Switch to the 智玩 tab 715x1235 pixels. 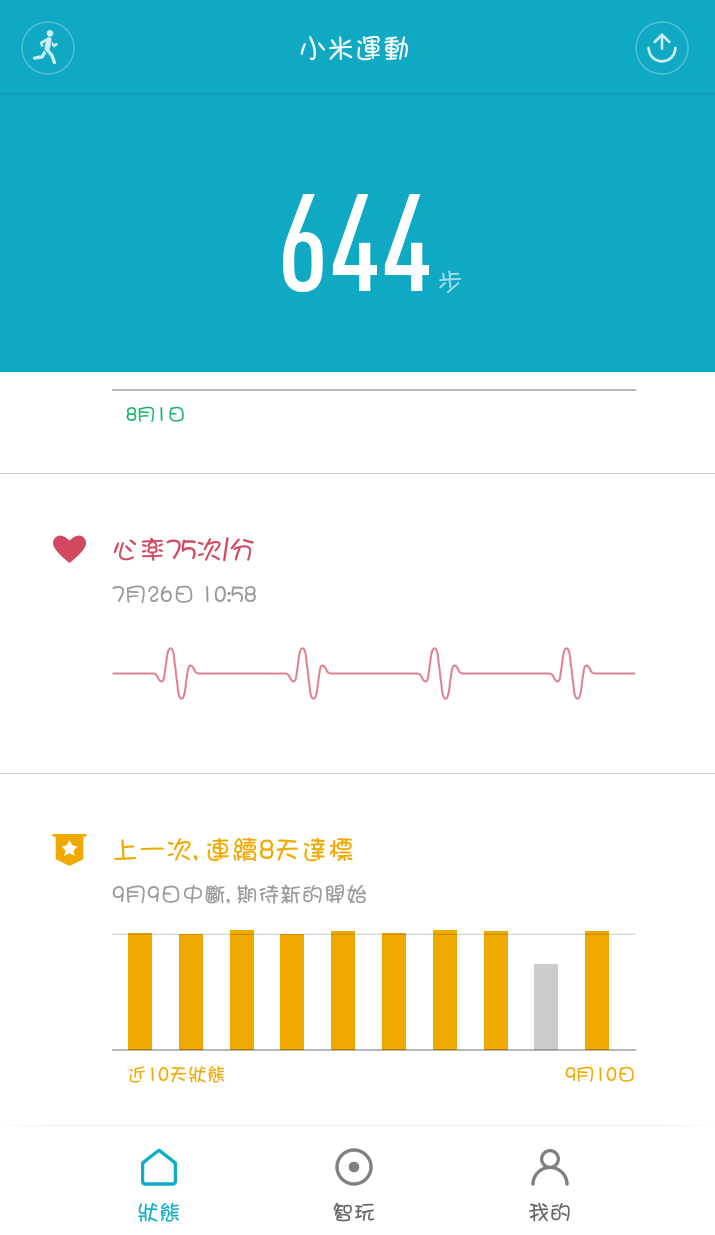pyautogui.click(x=354, y=1185)
